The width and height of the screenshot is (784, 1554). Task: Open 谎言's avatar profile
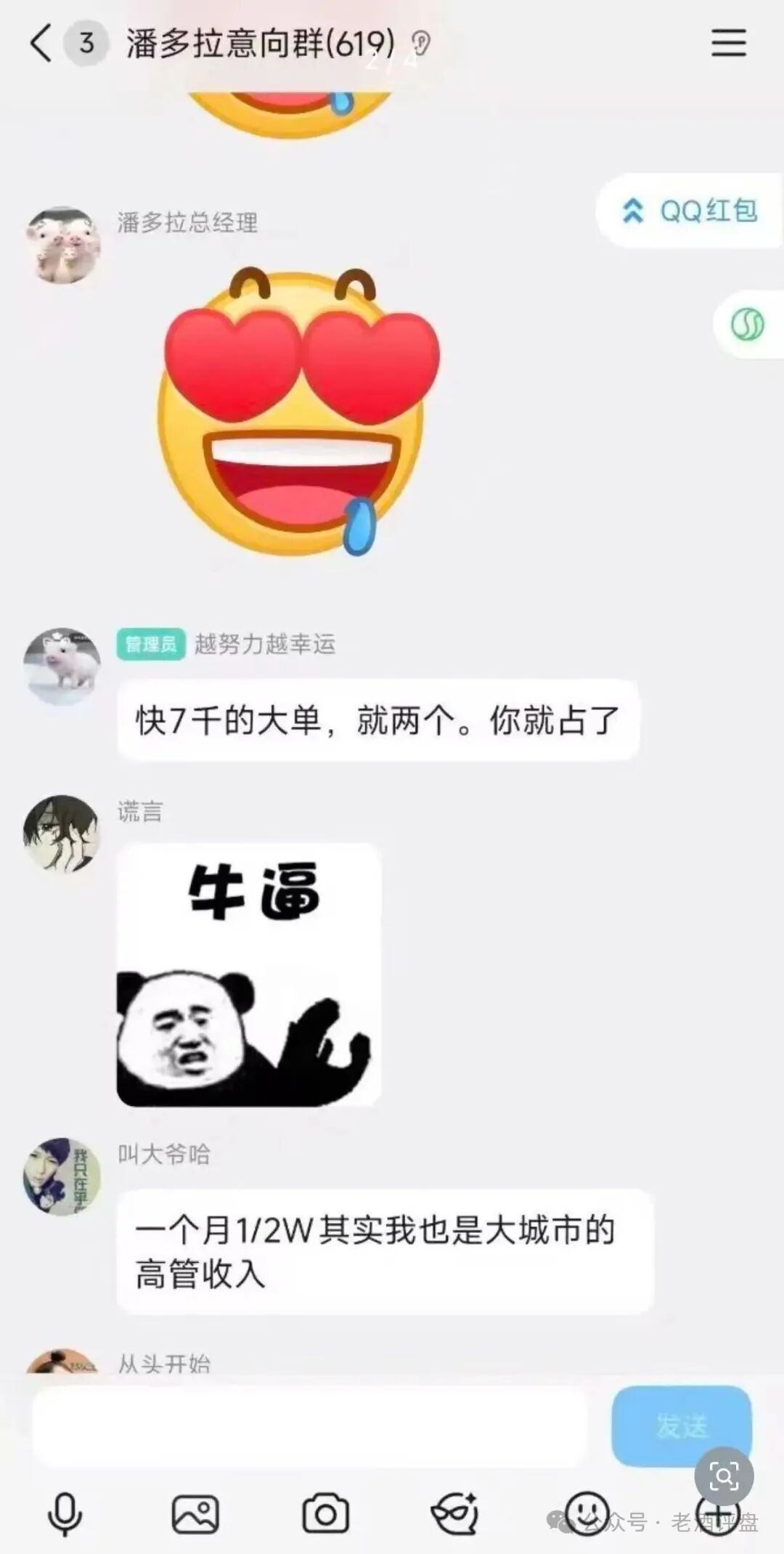pyautogui.click(x=61, y=834)
